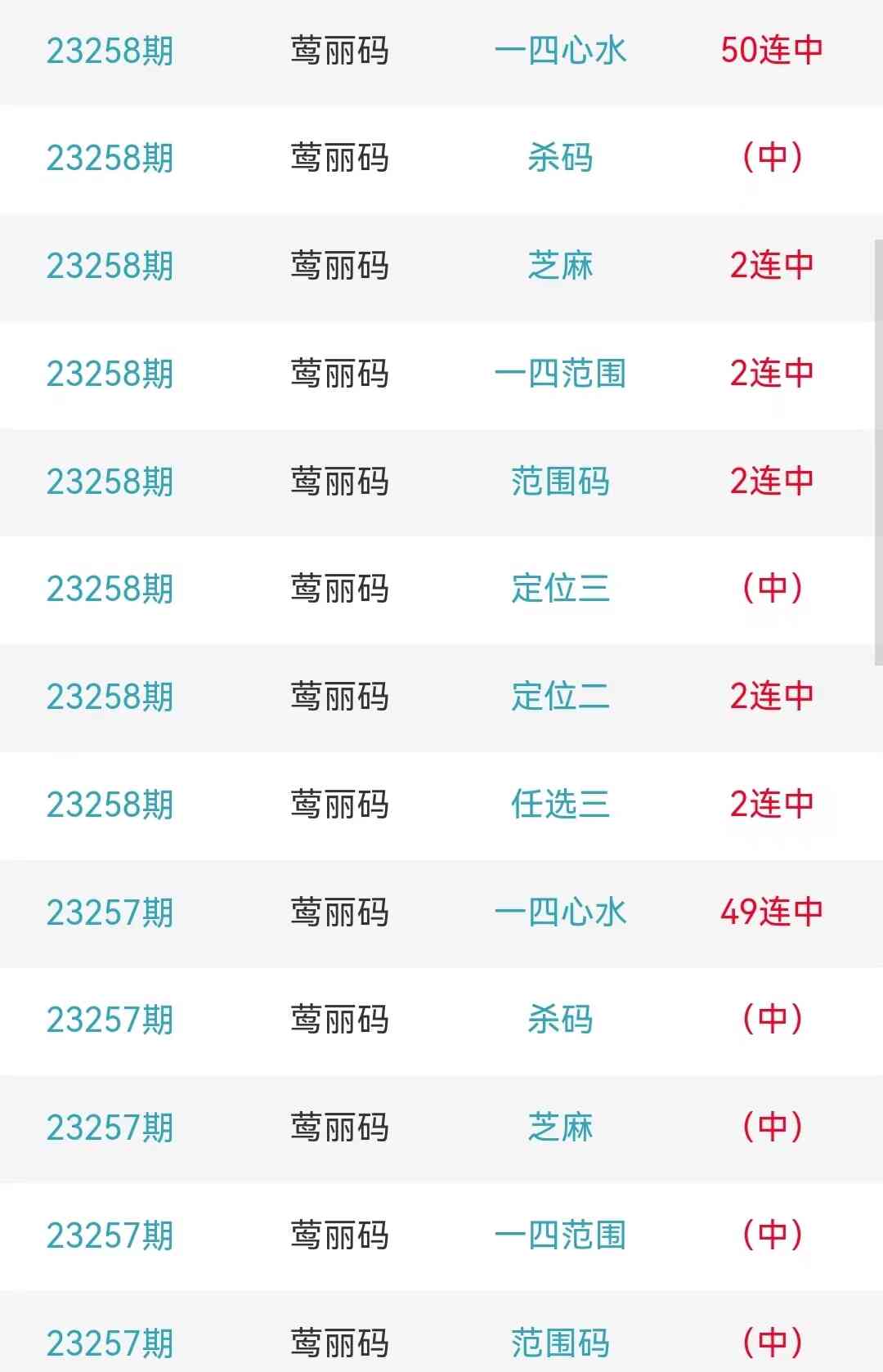Open 23258期 一四范围 row
Screen dimensions: 883x1372
click(x=560, y=374)
